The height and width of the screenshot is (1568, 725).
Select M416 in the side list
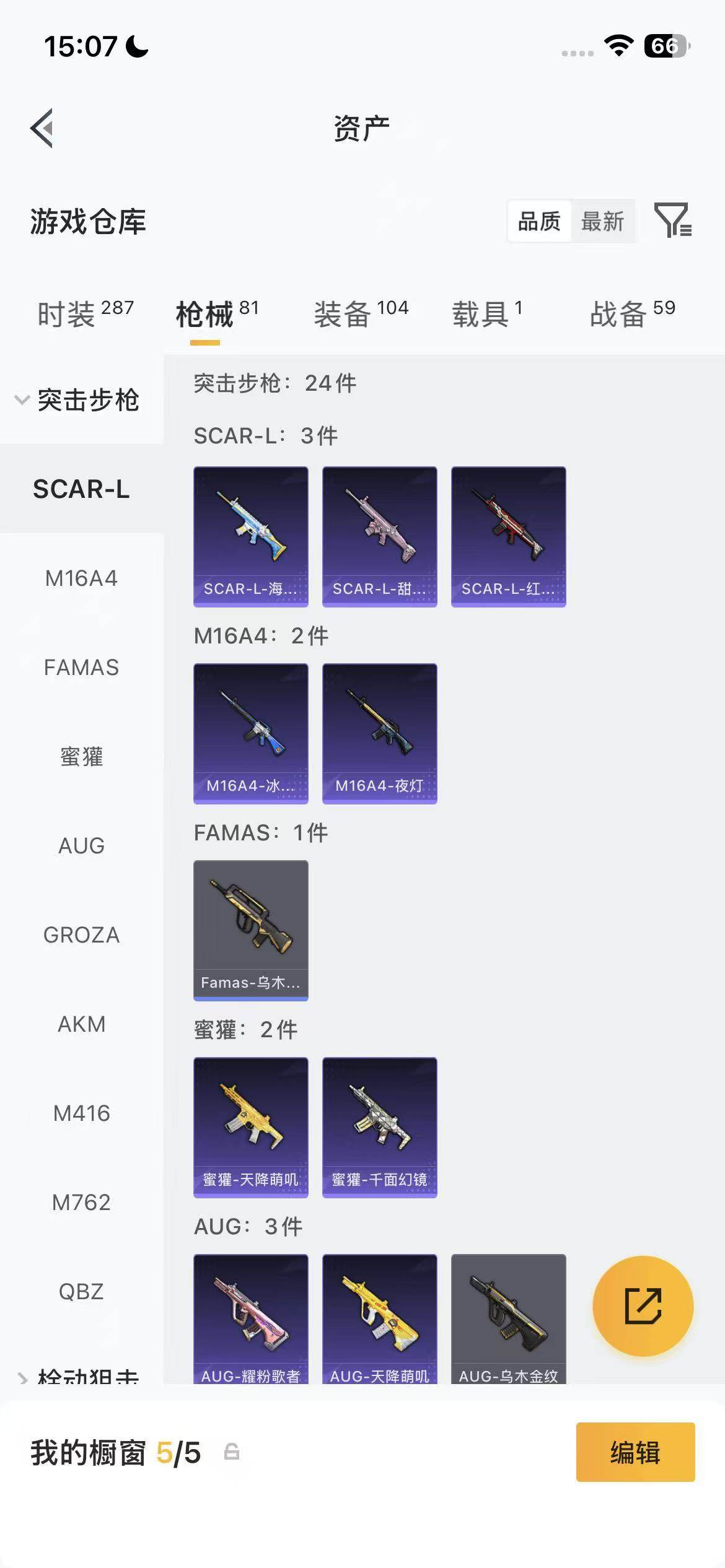[81, 1113]
